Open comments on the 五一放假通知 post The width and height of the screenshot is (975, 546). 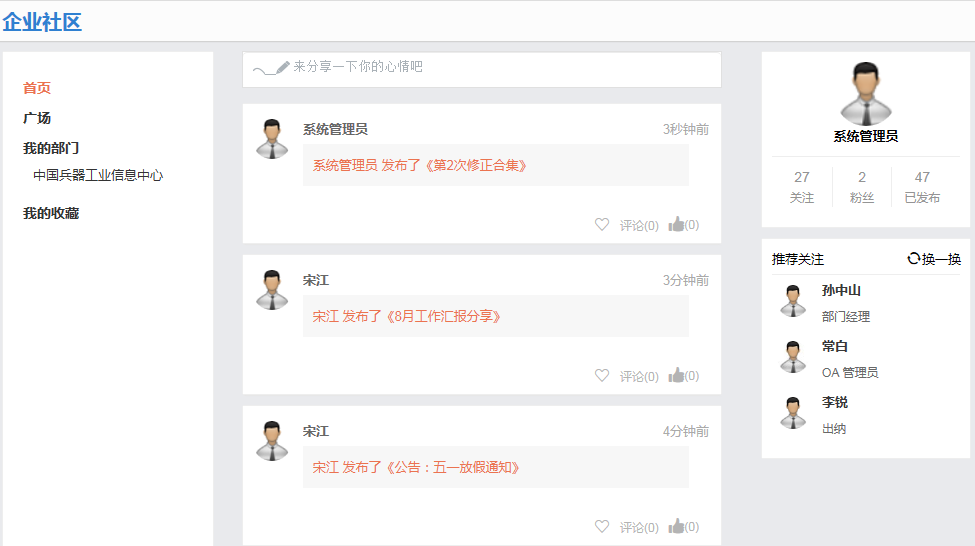click(x=639, y=527)
